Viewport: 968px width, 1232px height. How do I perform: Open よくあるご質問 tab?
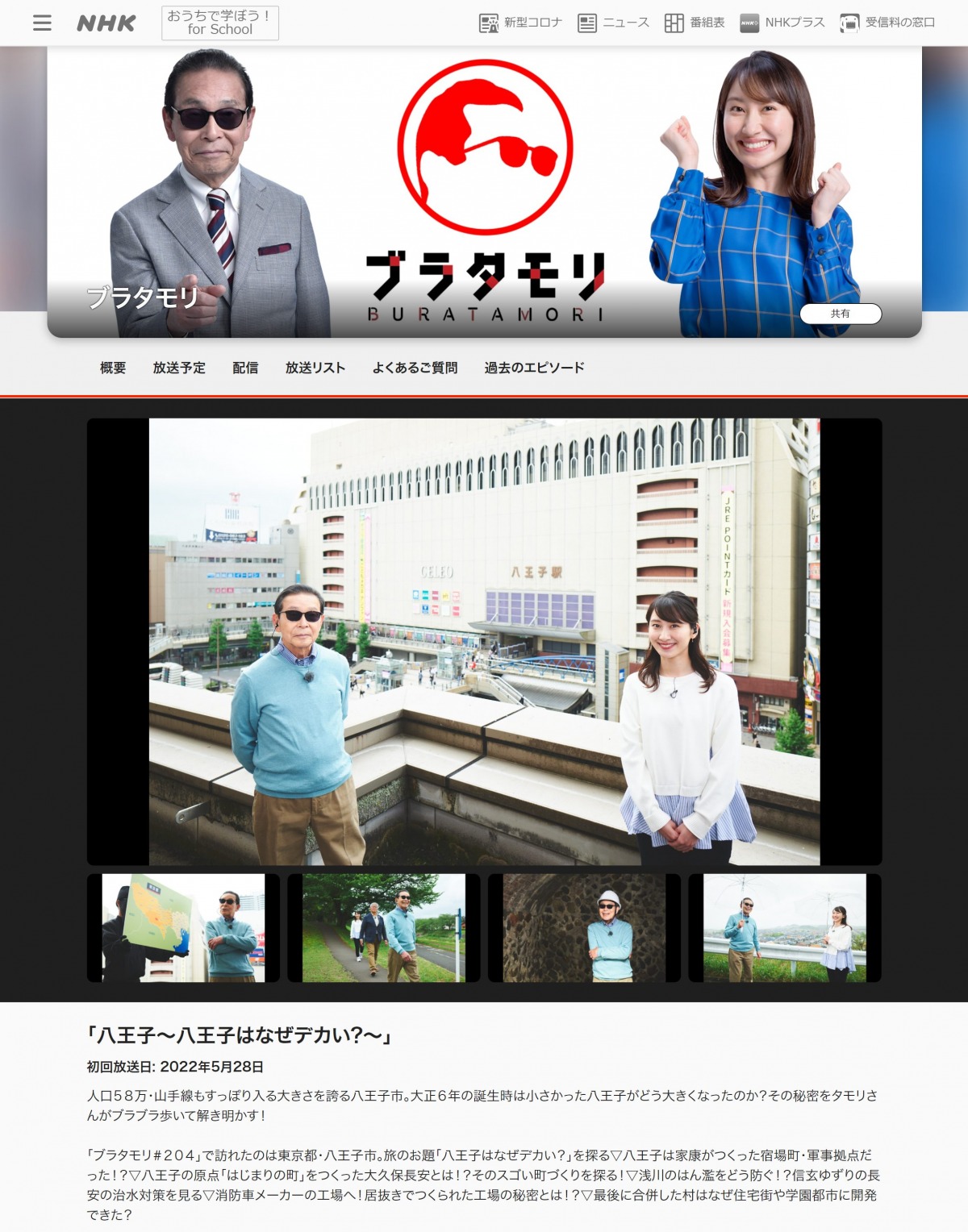415,368
